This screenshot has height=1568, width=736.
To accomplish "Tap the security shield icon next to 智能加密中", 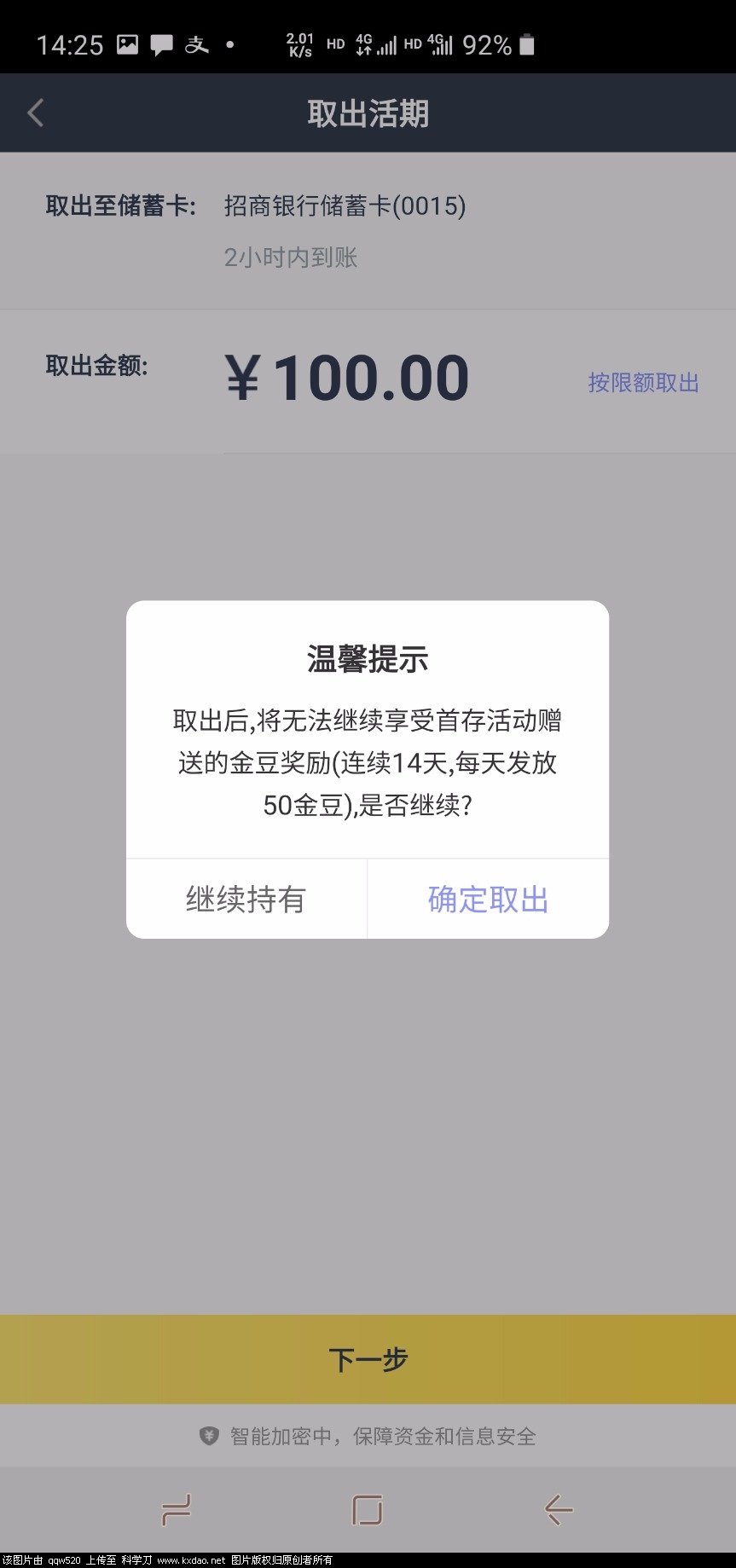I will point(207,1435).
